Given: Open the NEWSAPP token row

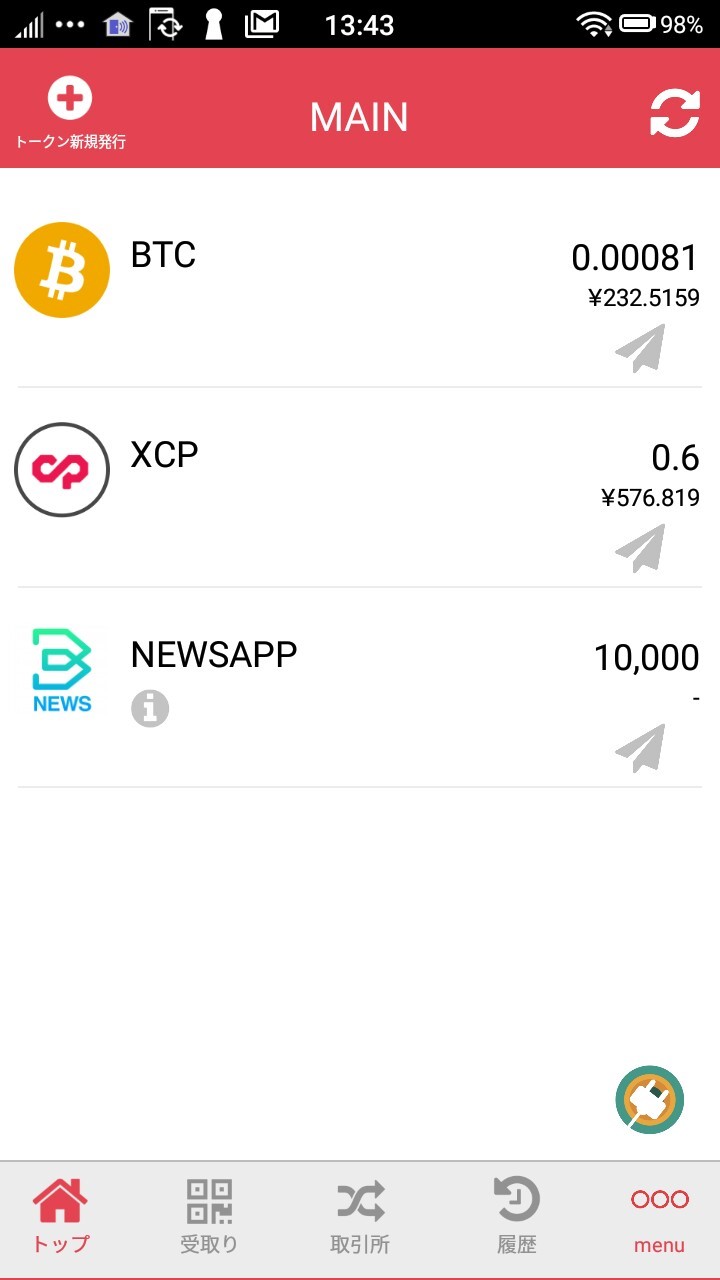Looking at the screenshot, I should pyautogui.click(x=360, y=688).
